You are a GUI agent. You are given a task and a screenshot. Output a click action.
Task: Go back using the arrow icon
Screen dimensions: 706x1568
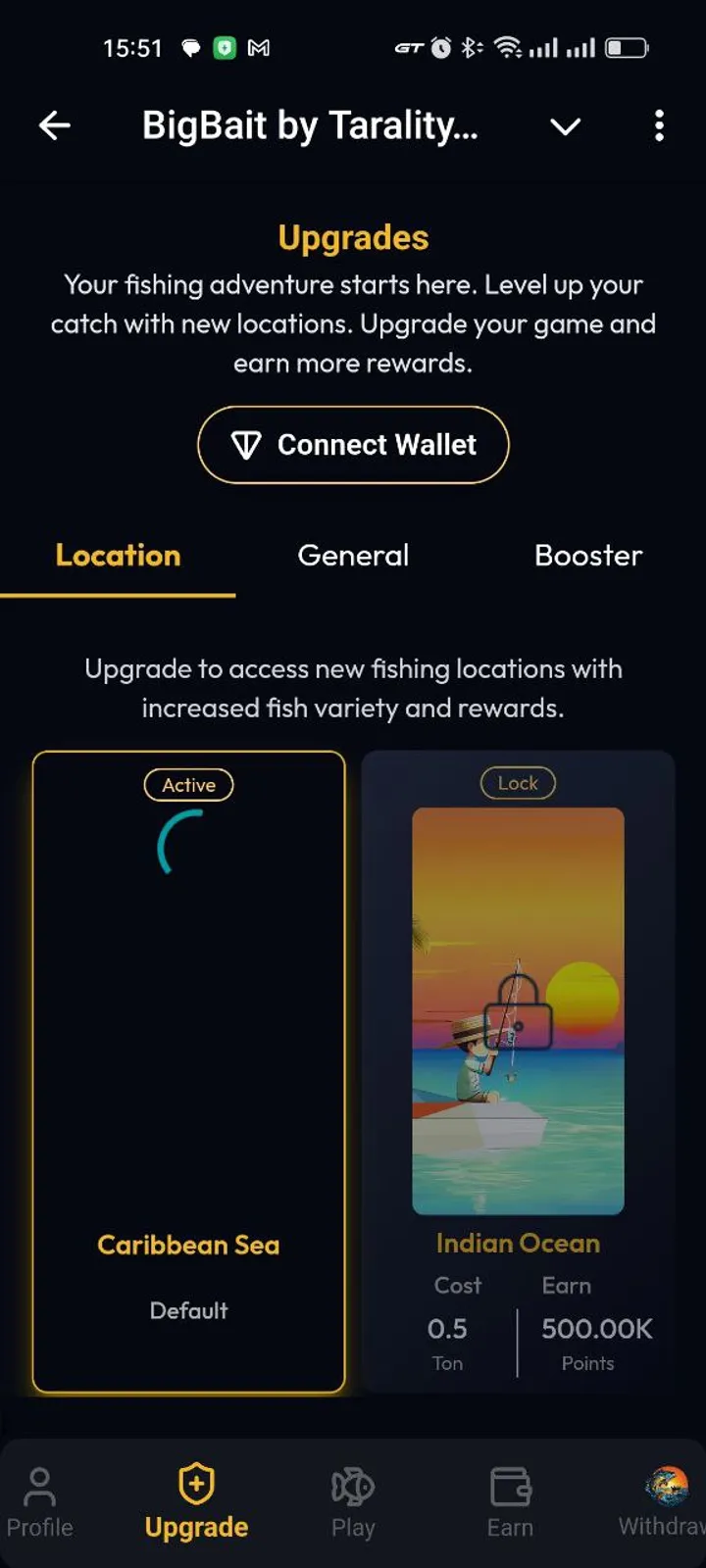click(55, 125)
